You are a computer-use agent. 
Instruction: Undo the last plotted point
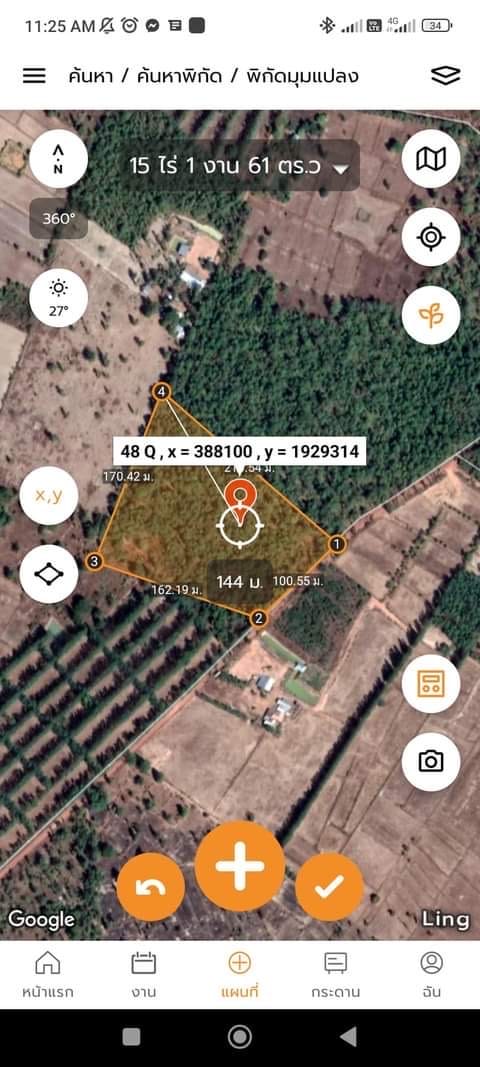[150, 887]
